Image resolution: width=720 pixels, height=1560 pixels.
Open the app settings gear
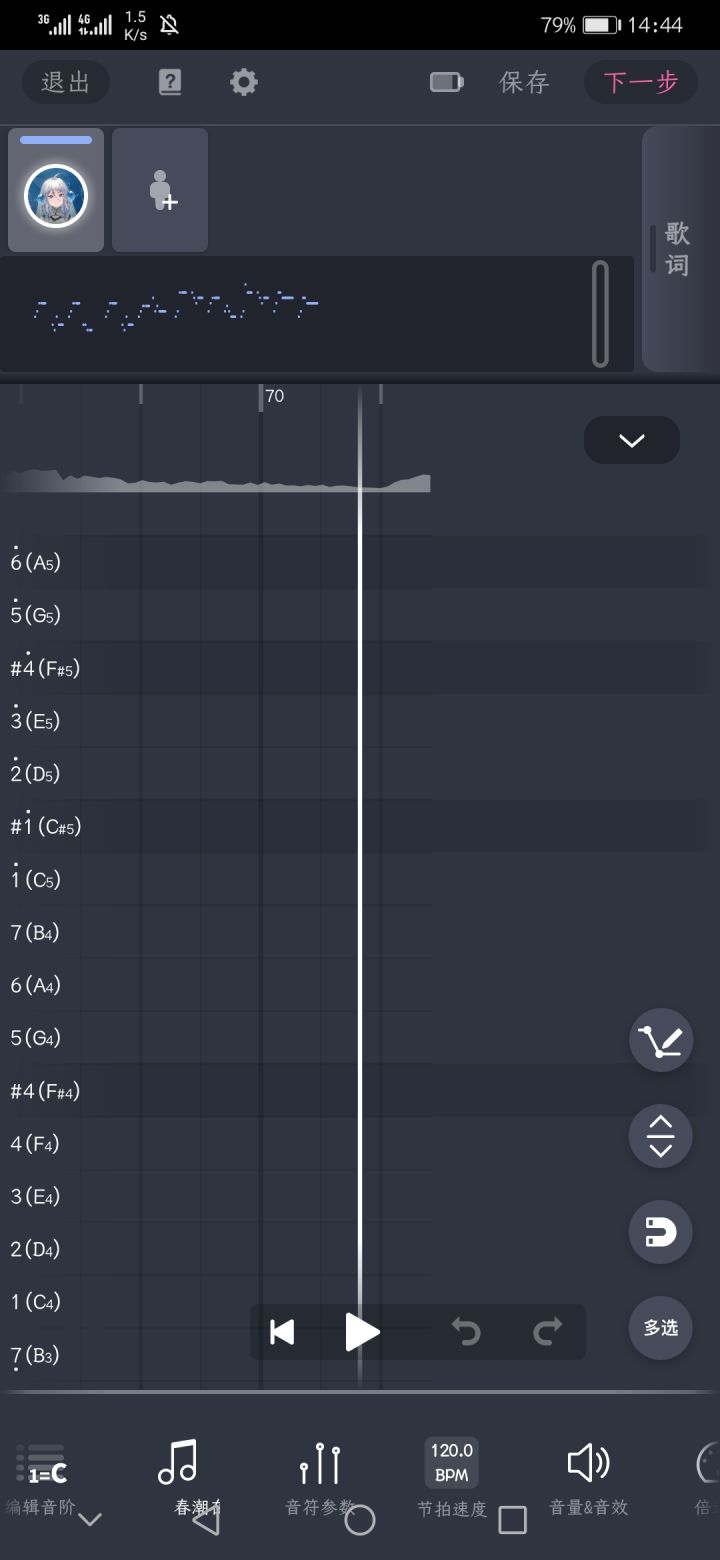pyautogui.click(x=243, y=82)
